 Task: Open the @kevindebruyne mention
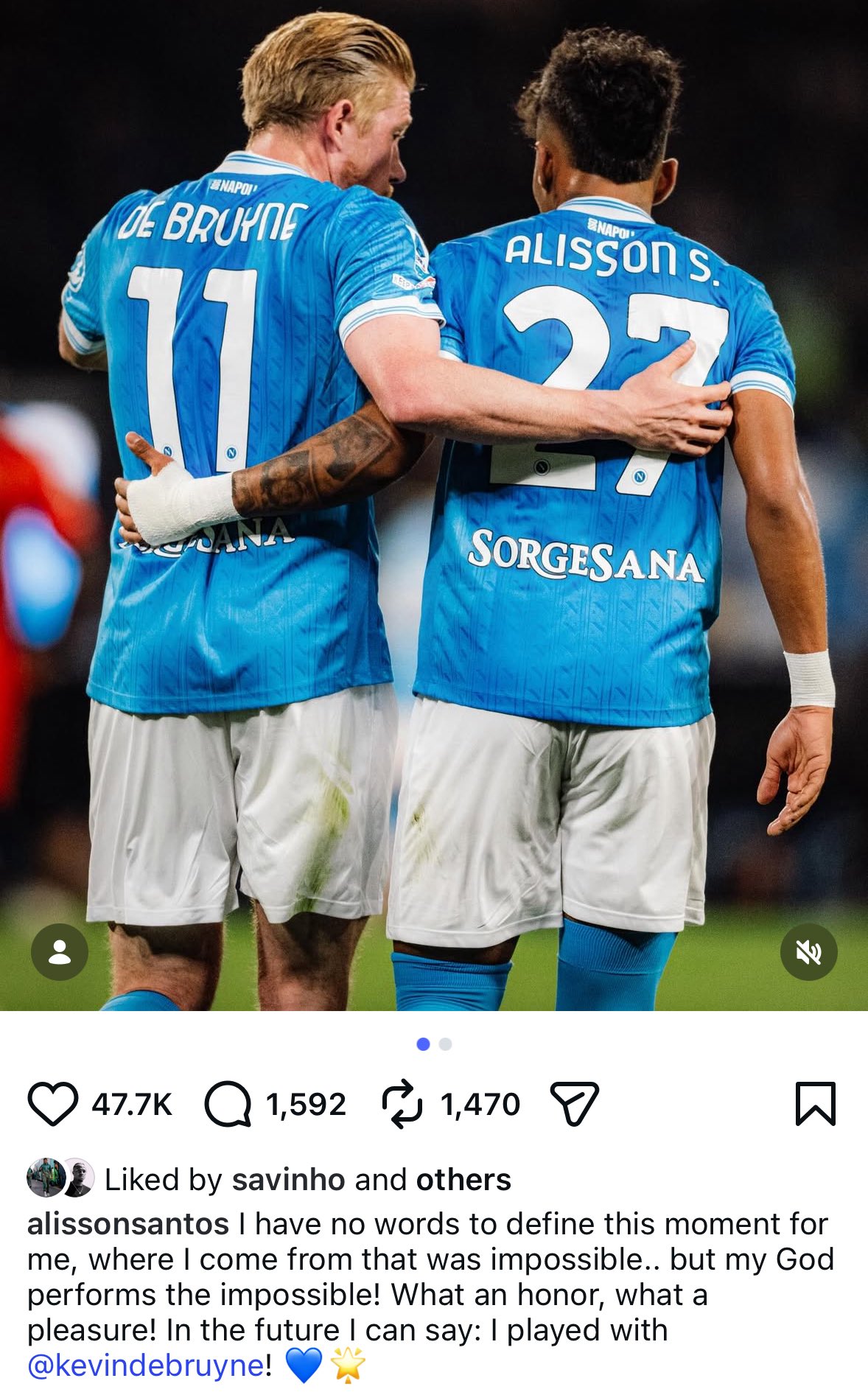click(x=146, y=1366)
